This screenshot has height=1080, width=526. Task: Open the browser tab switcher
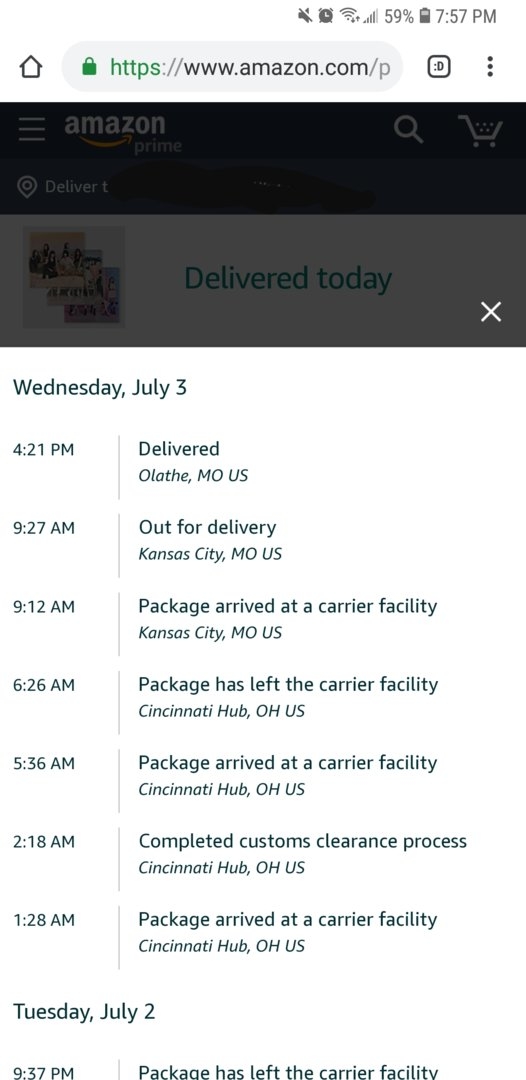click(439, 67)
